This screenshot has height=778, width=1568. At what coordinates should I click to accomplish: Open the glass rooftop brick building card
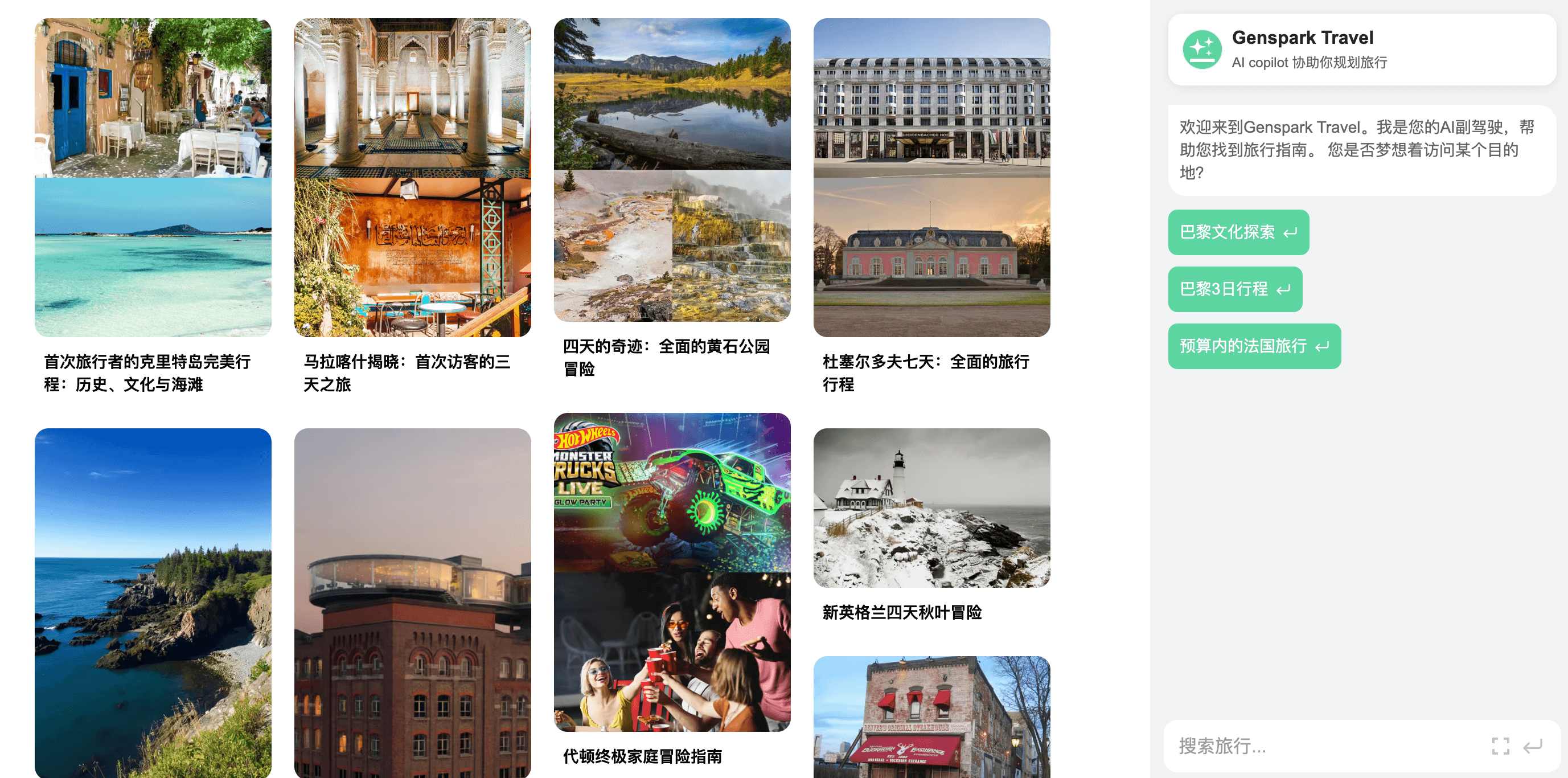tap(412, 603)
